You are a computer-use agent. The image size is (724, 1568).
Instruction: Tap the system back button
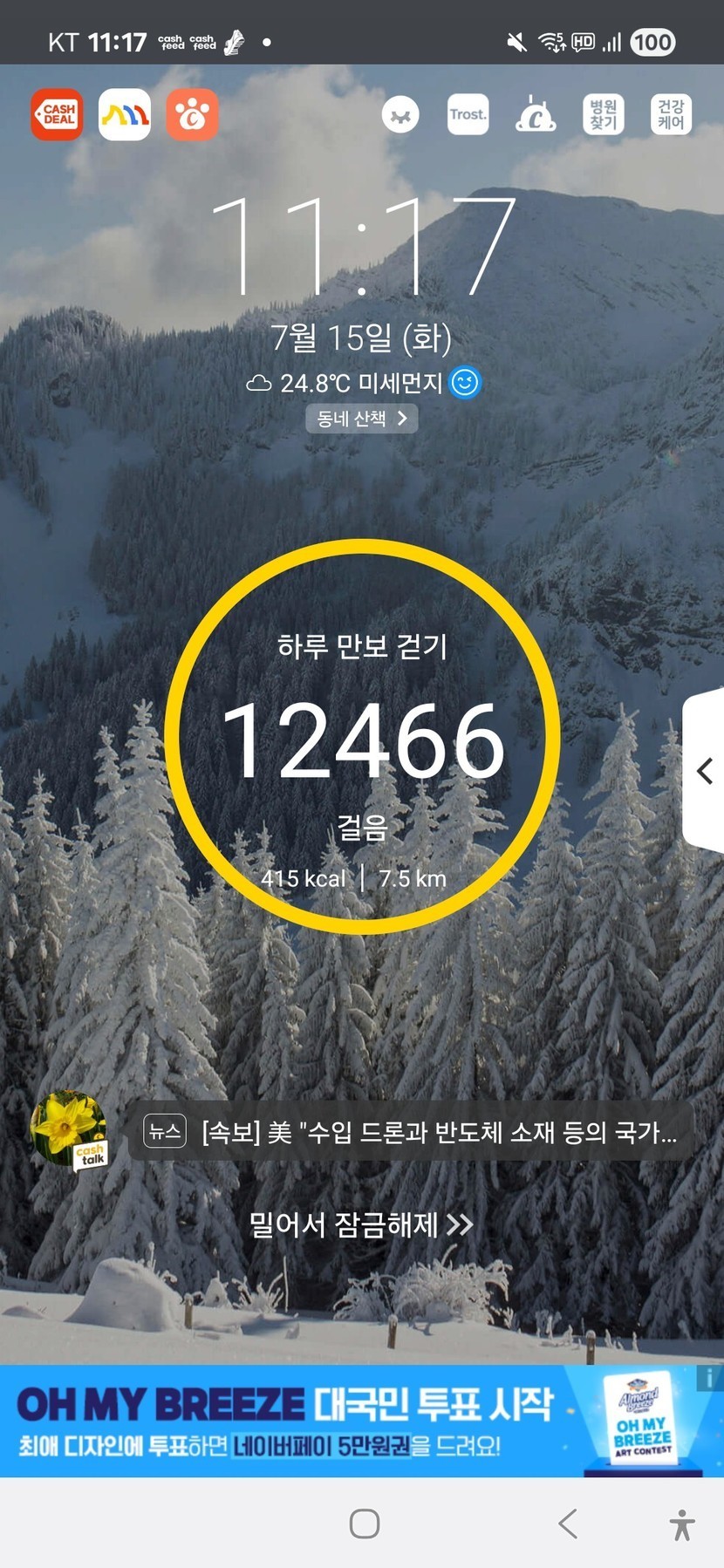[x=568, y=1524]
